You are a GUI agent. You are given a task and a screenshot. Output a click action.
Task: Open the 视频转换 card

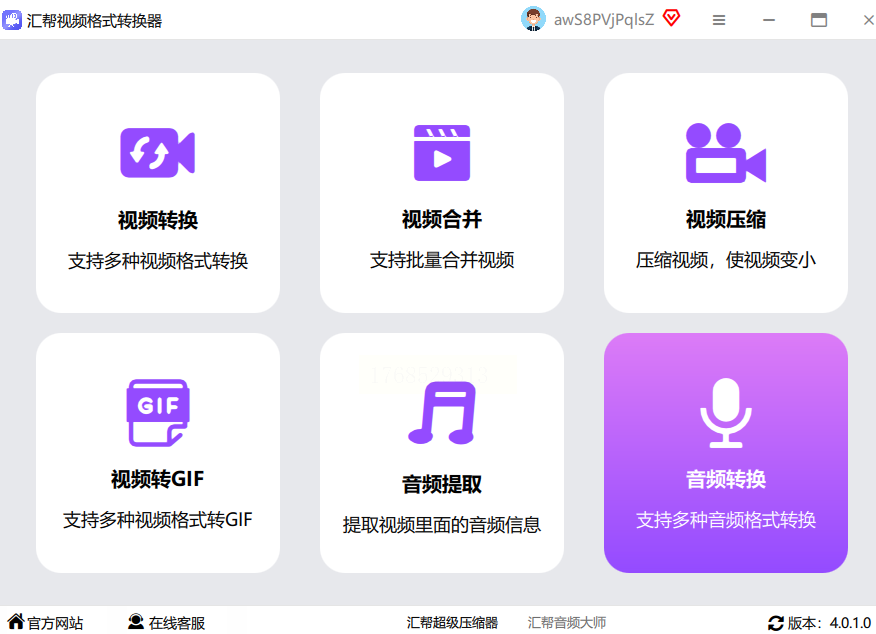tap(158, 193)
